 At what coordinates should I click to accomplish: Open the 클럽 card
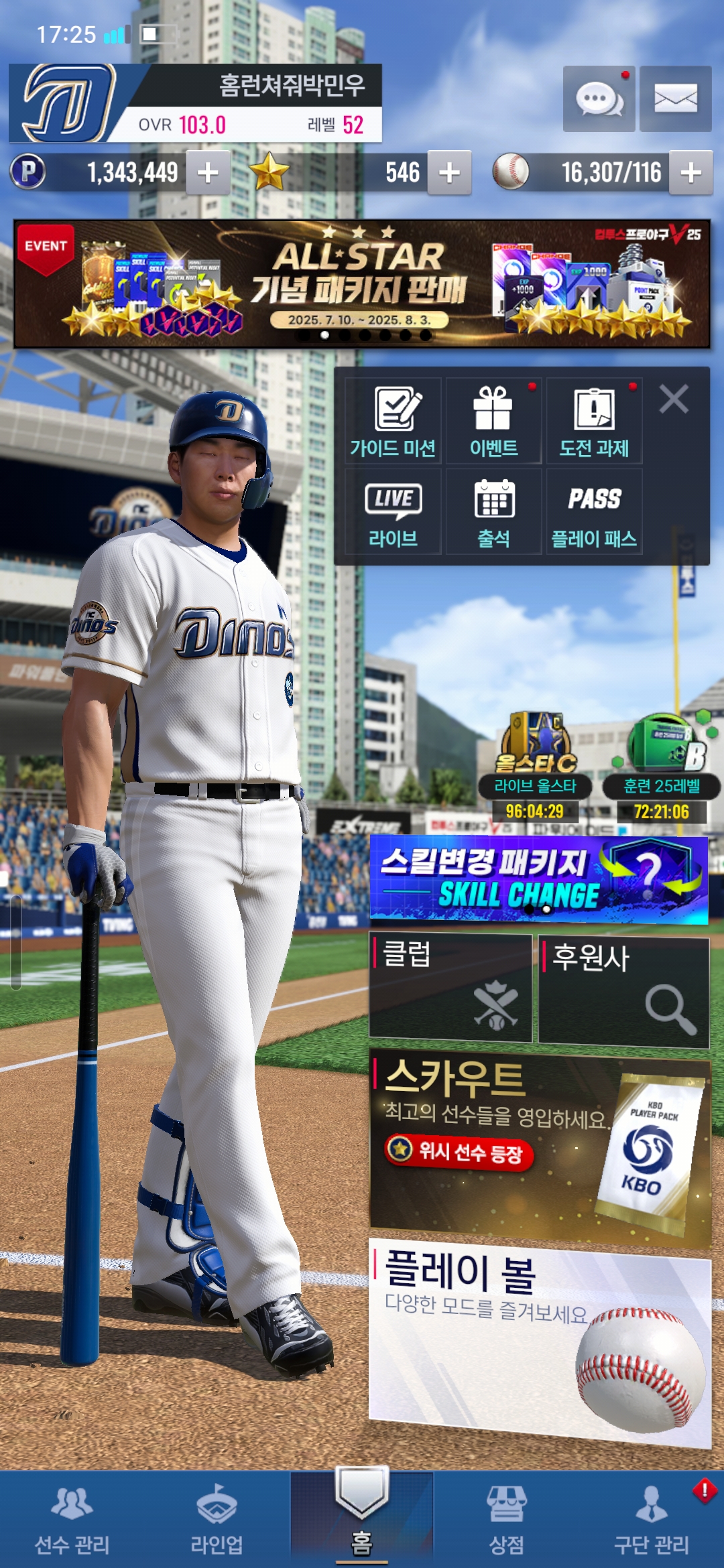tap(450, 988)
